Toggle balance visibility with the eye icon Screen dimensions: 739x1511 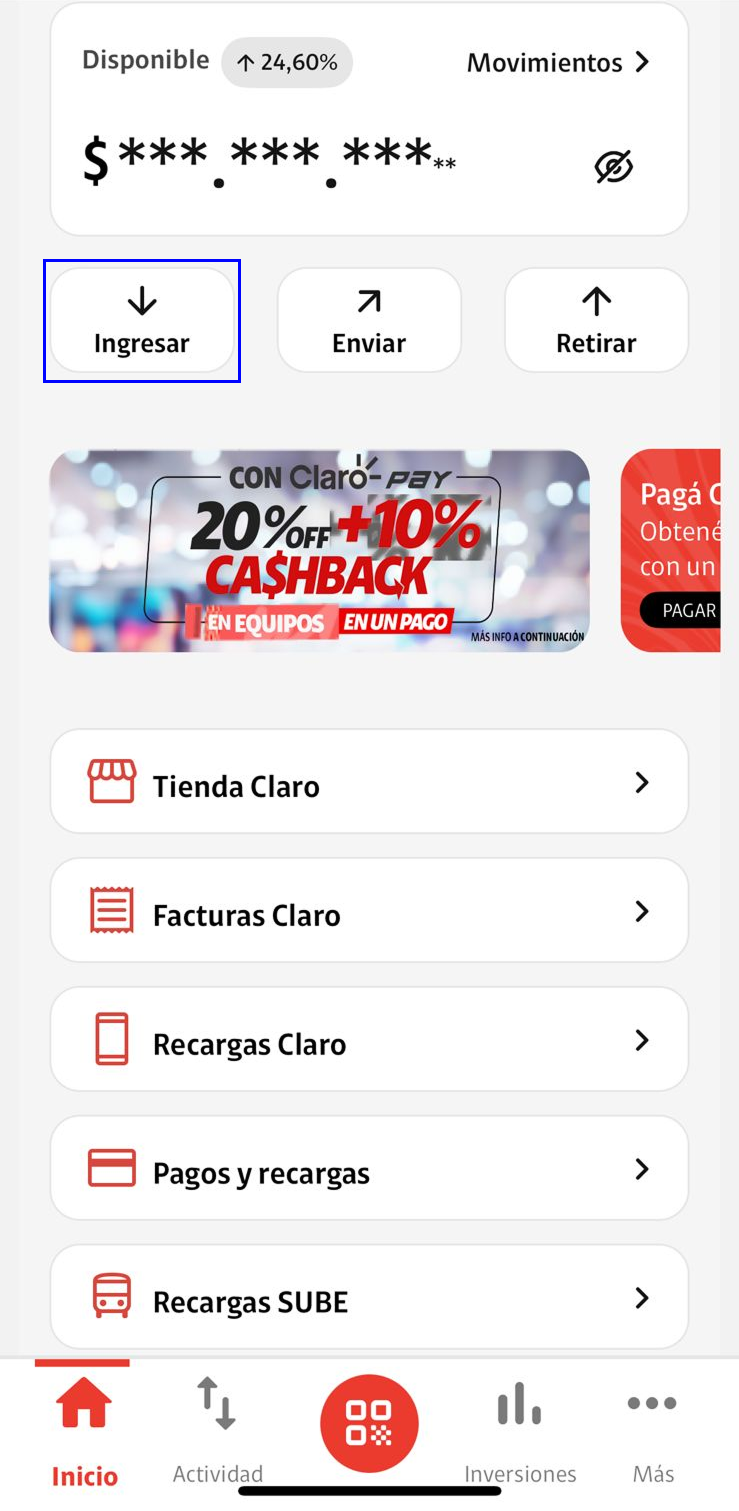[x=613, y=165]
